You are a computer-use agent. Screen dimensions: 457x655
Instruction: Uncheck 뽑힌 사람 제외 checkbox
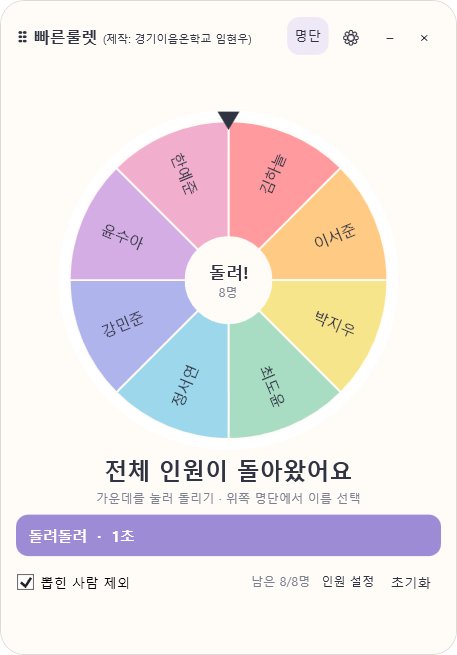[x=25, y=582]
